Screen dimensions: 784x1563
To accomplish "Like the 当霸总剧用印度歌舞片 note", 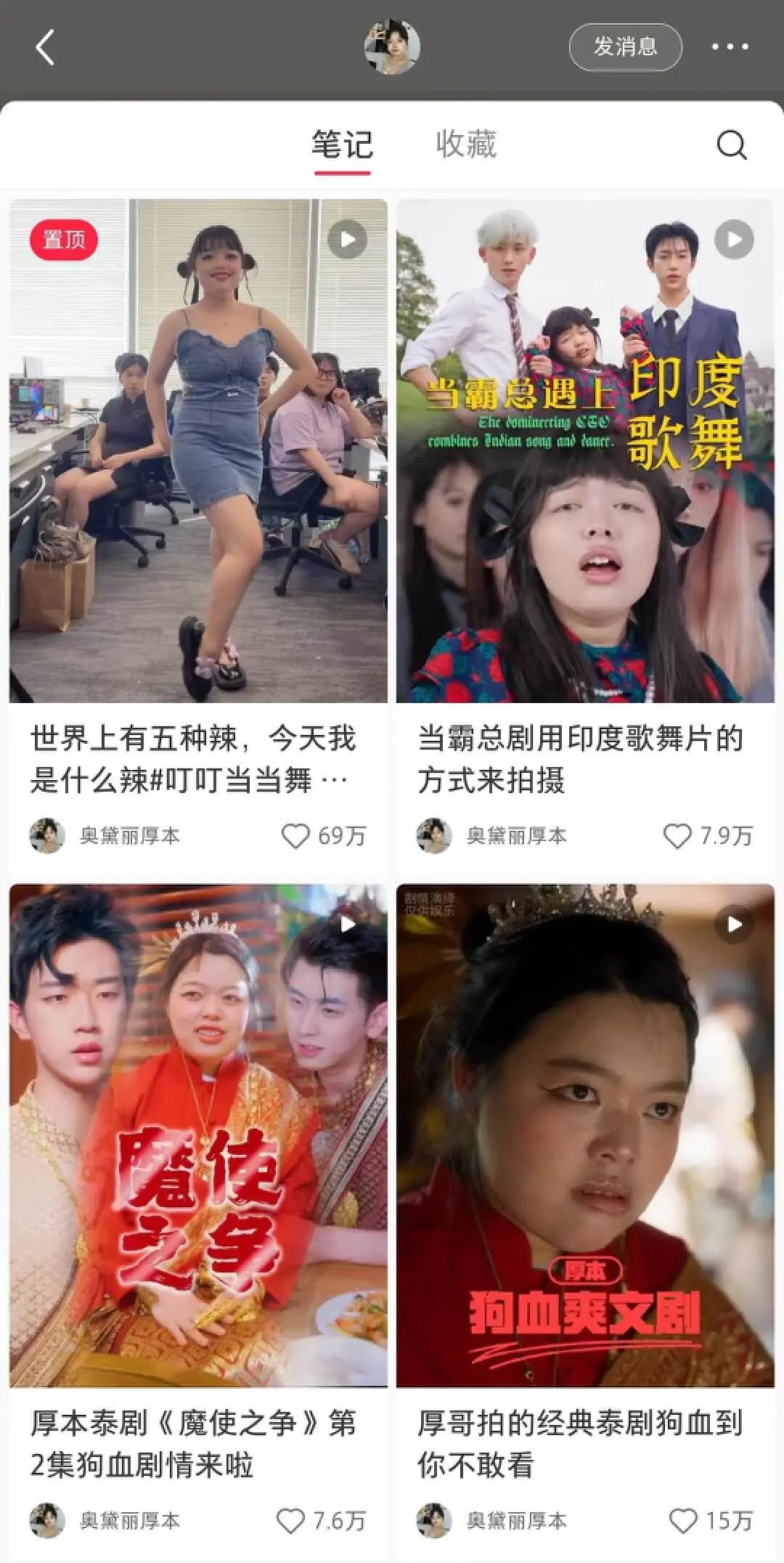I will 678,836.
